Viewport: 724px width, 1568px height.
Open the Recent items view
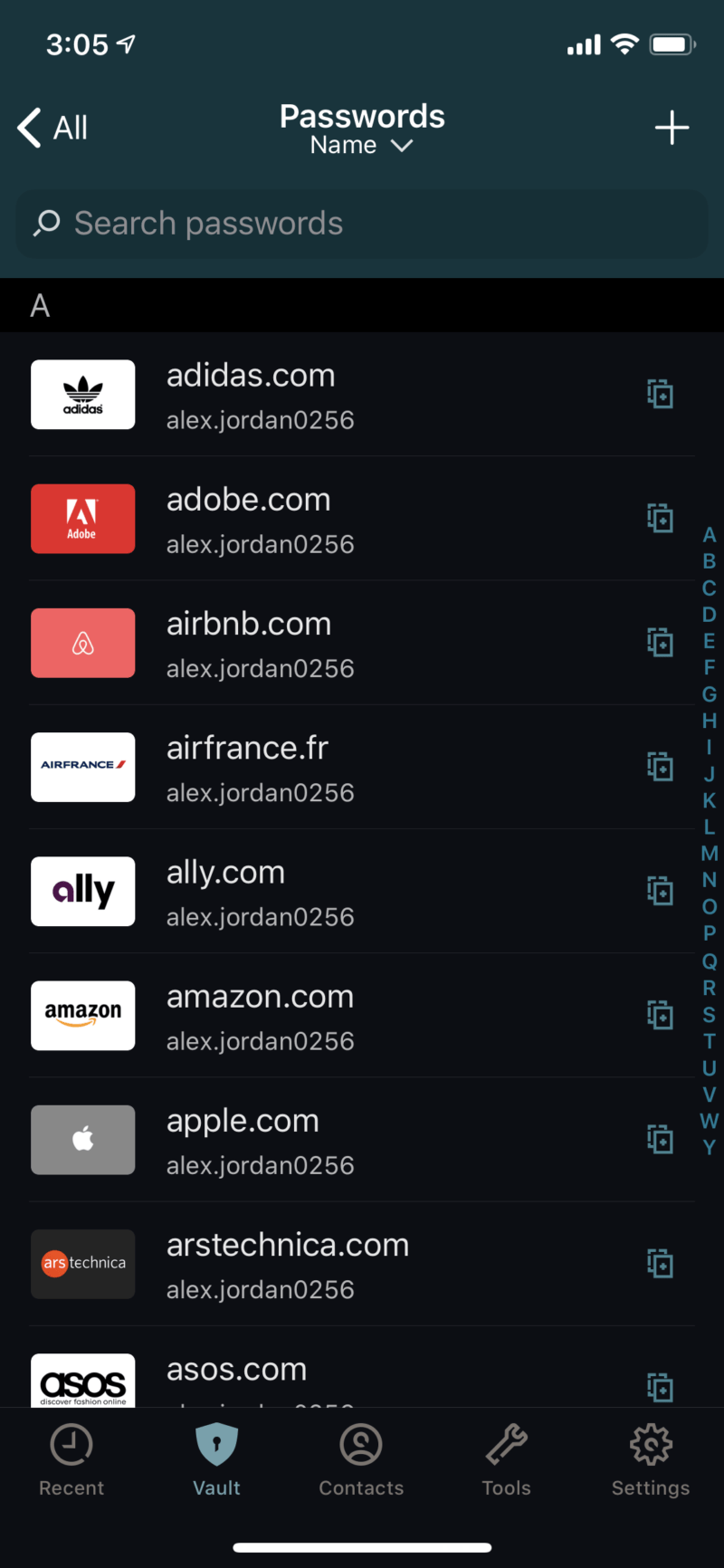(71, 1459)
